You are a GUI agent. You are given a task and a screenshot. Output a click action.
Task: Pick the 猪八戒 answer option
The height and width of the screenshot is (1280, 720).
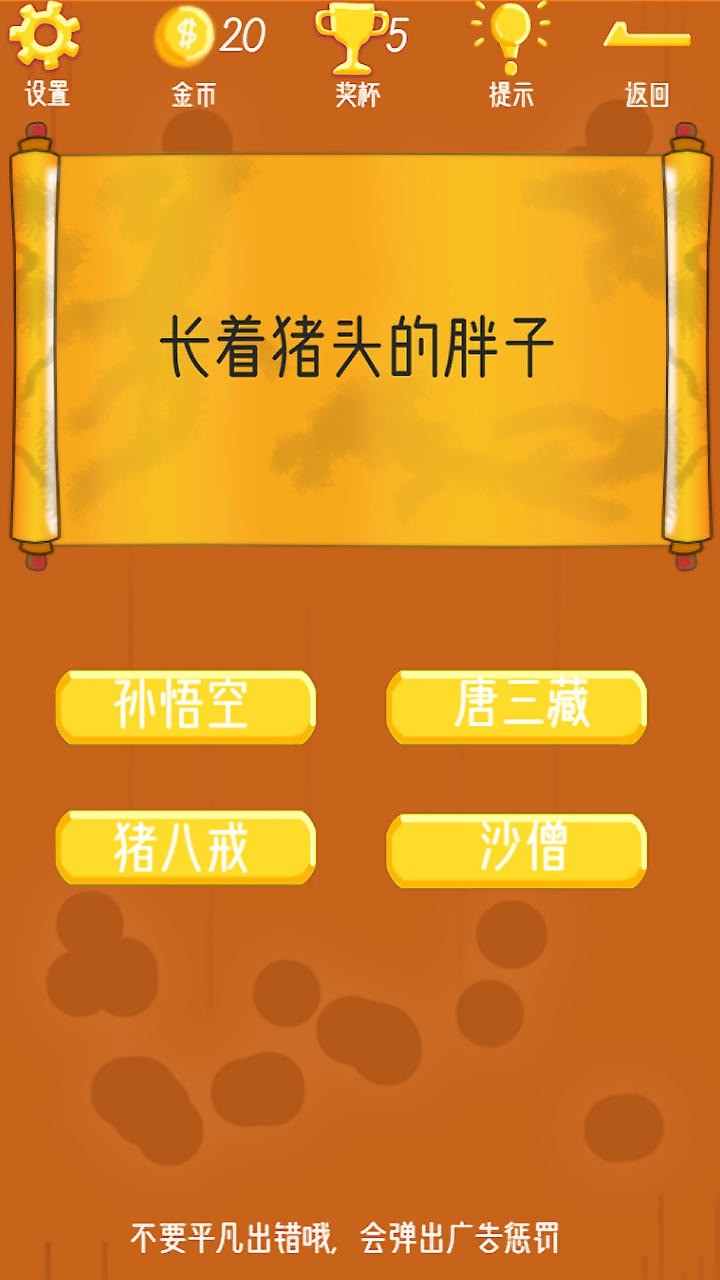point(186,848)
